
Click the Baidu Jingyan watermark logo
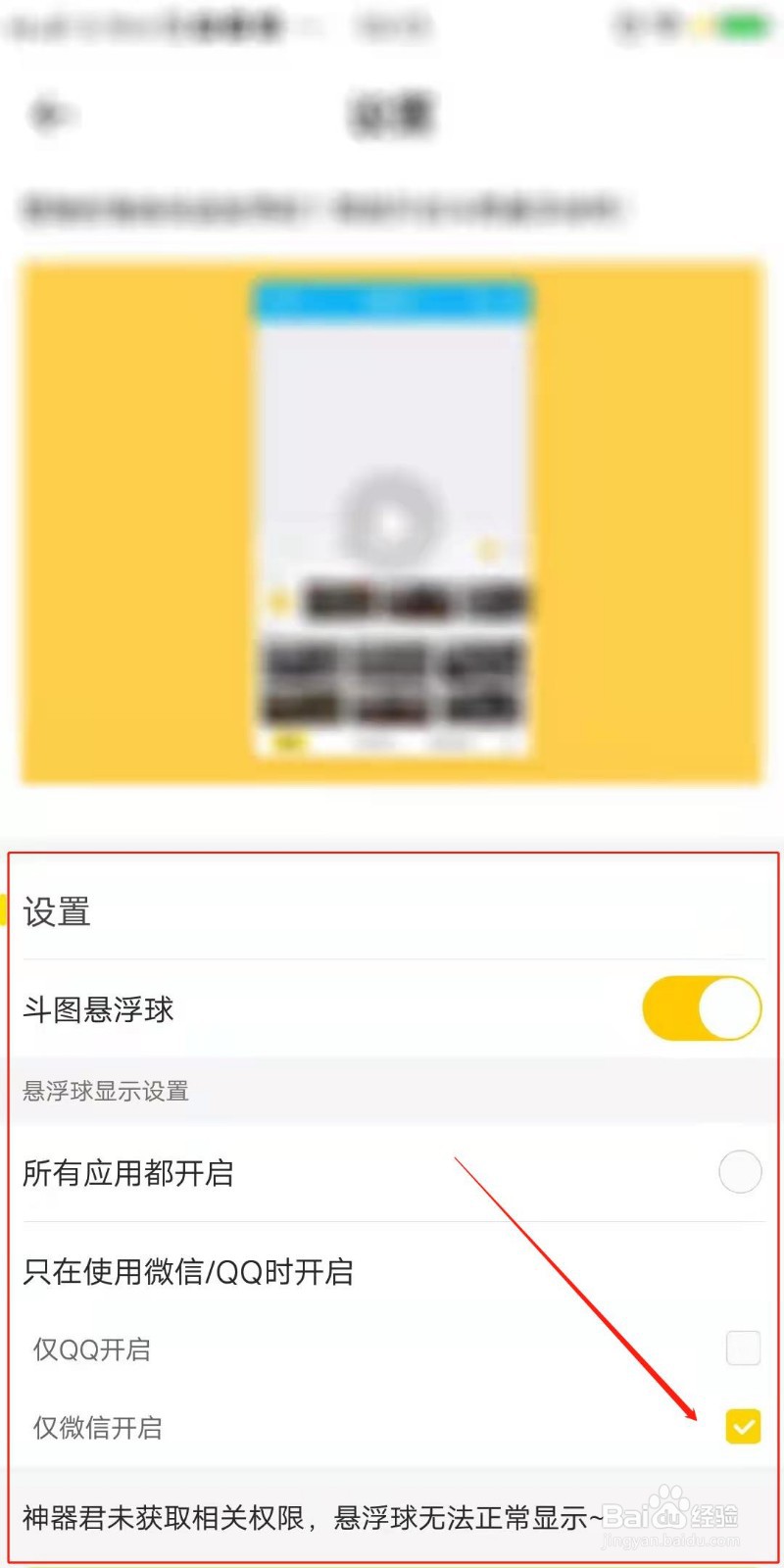(x=670, y=1514)
